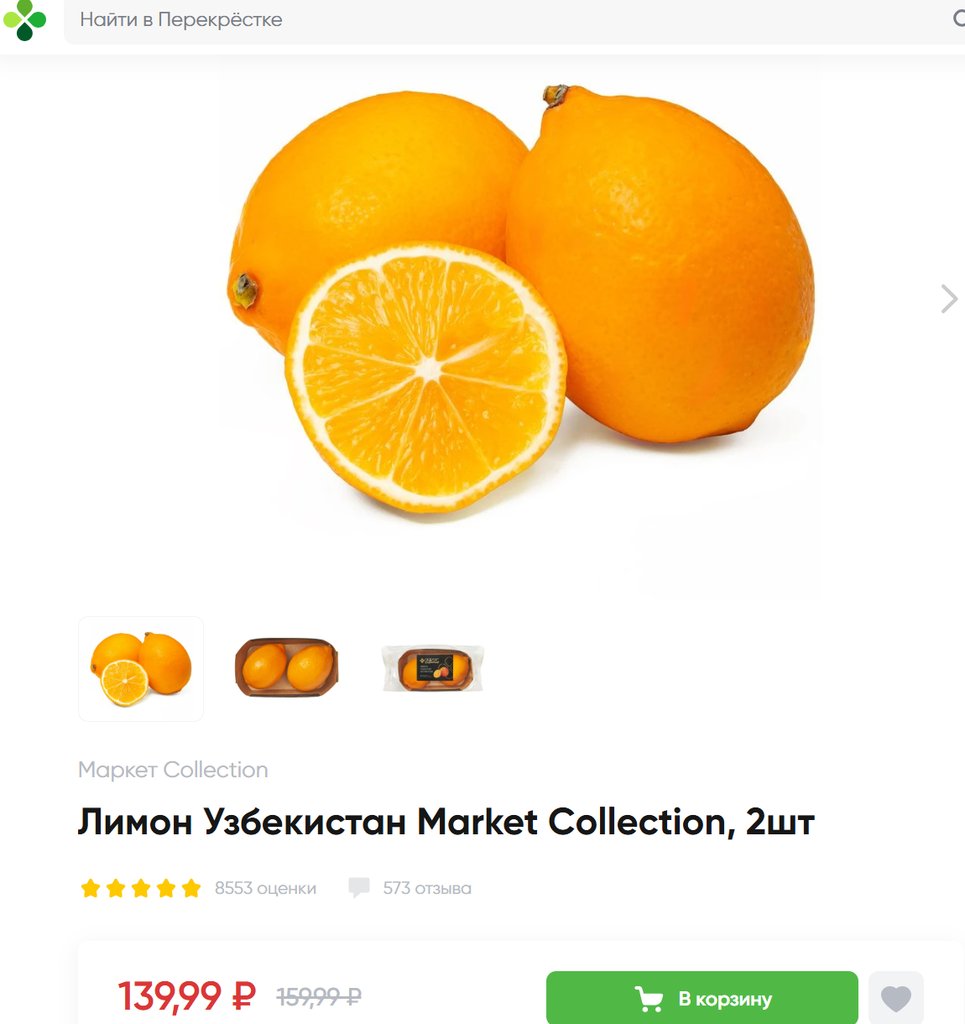The height and width of the screenshot is (1024, 965).
Task: View the 8553 оценки ratings
Action: click(265, 888)
